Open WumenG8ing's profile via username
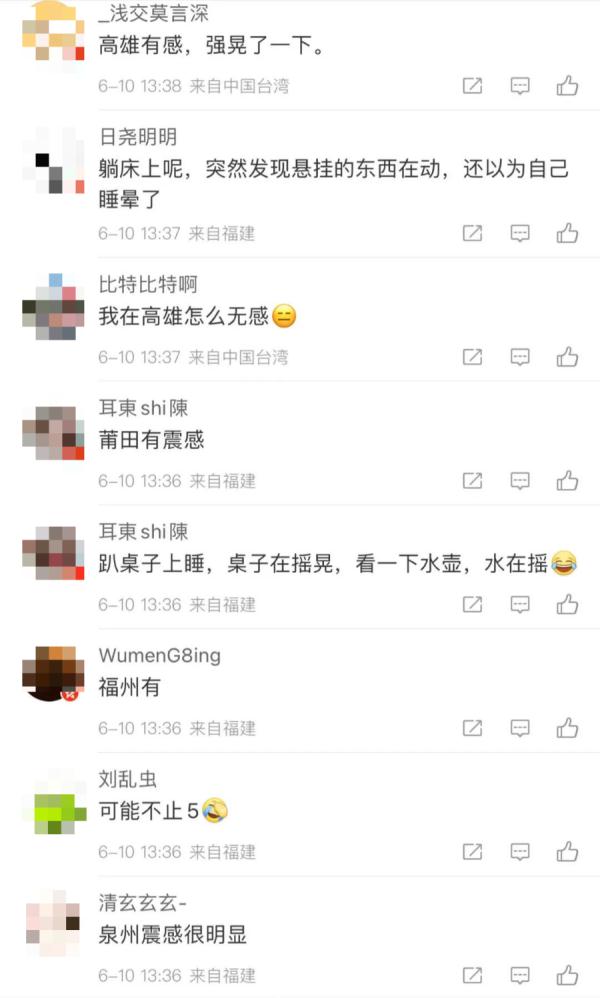The width and height of the screenshot is (600, 998). (x=160, y=655)
